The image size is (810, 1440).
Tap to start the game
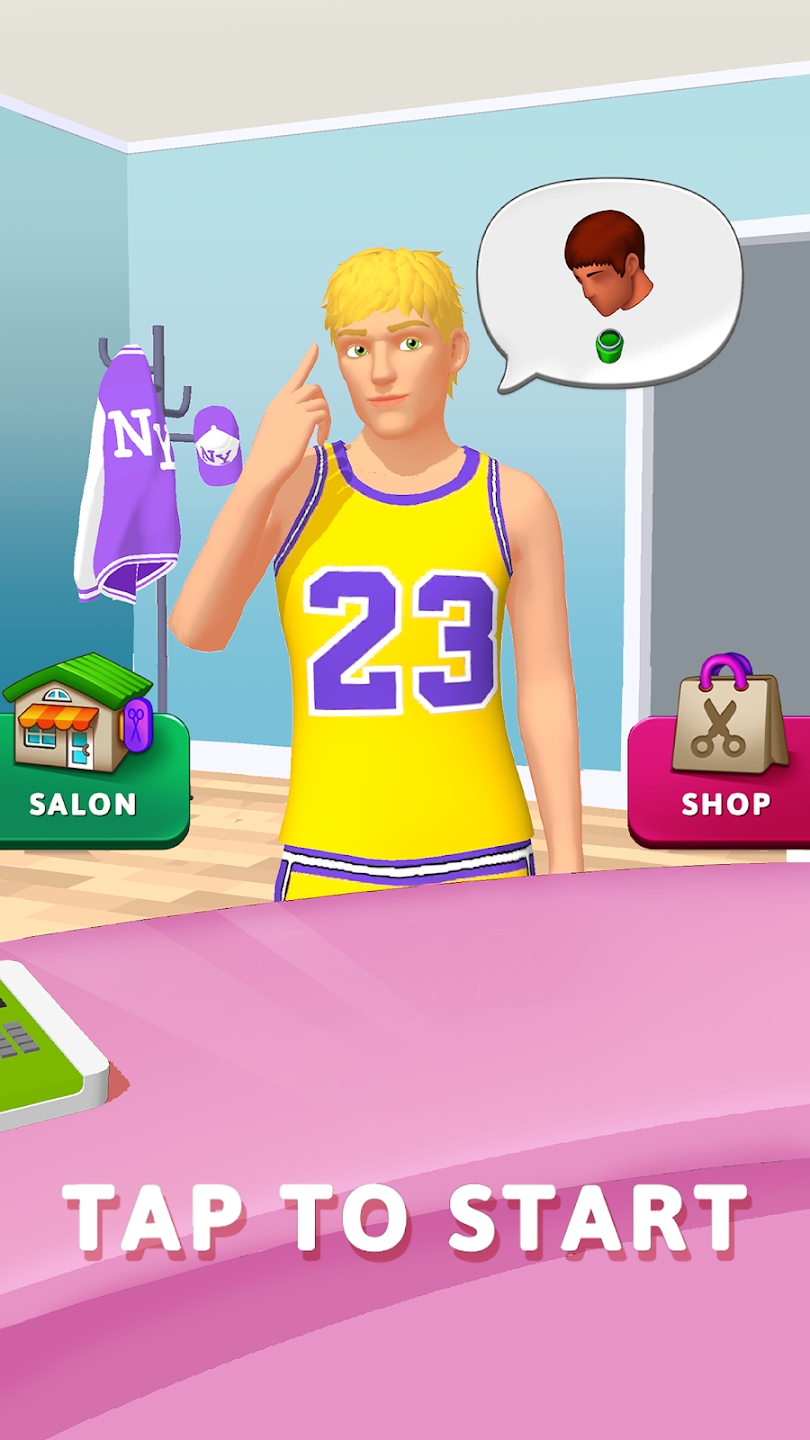click(x=405, y=1218)
